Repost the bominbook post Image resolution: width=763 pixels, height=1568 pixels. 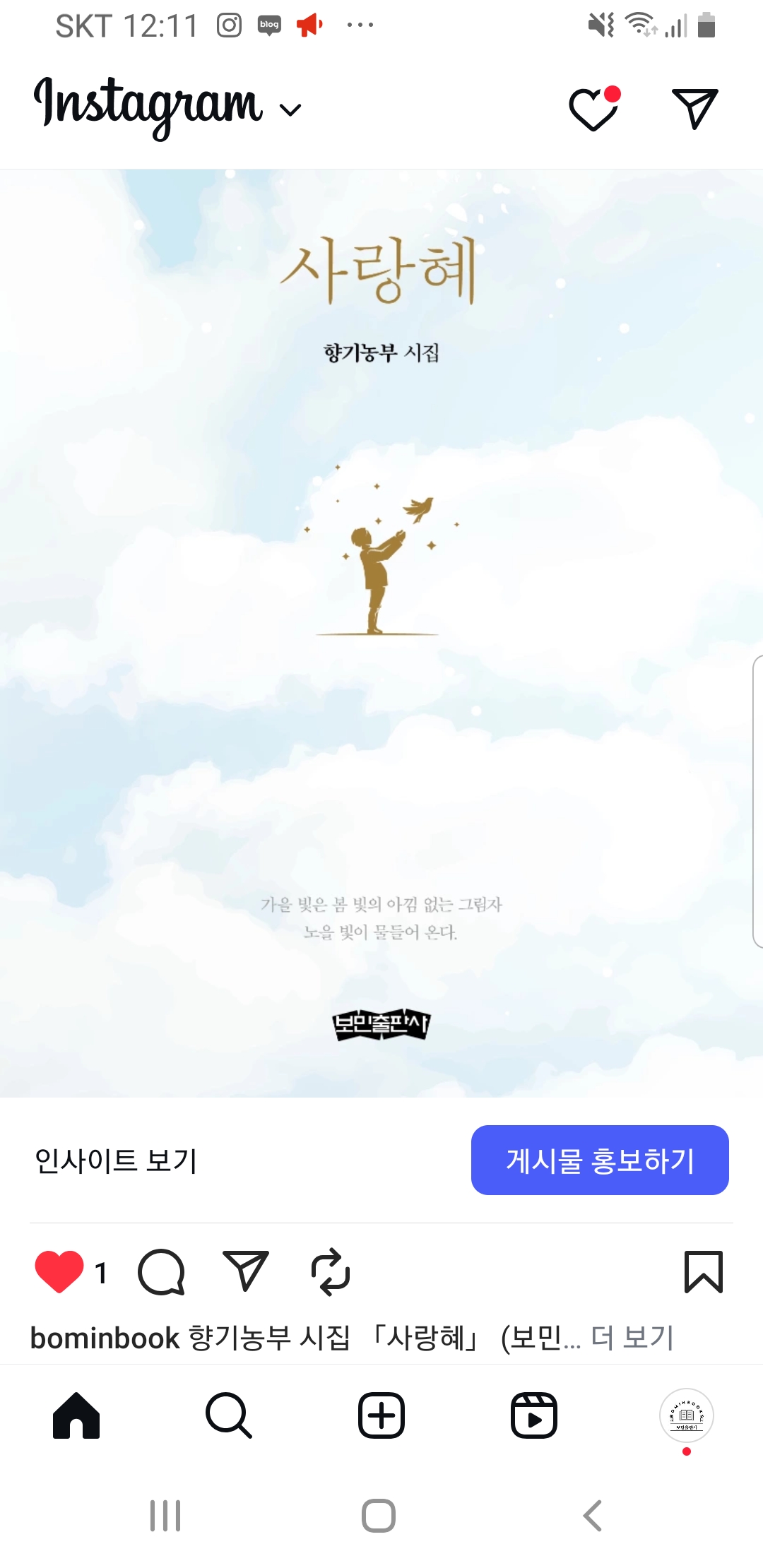tap(331, 1272)
